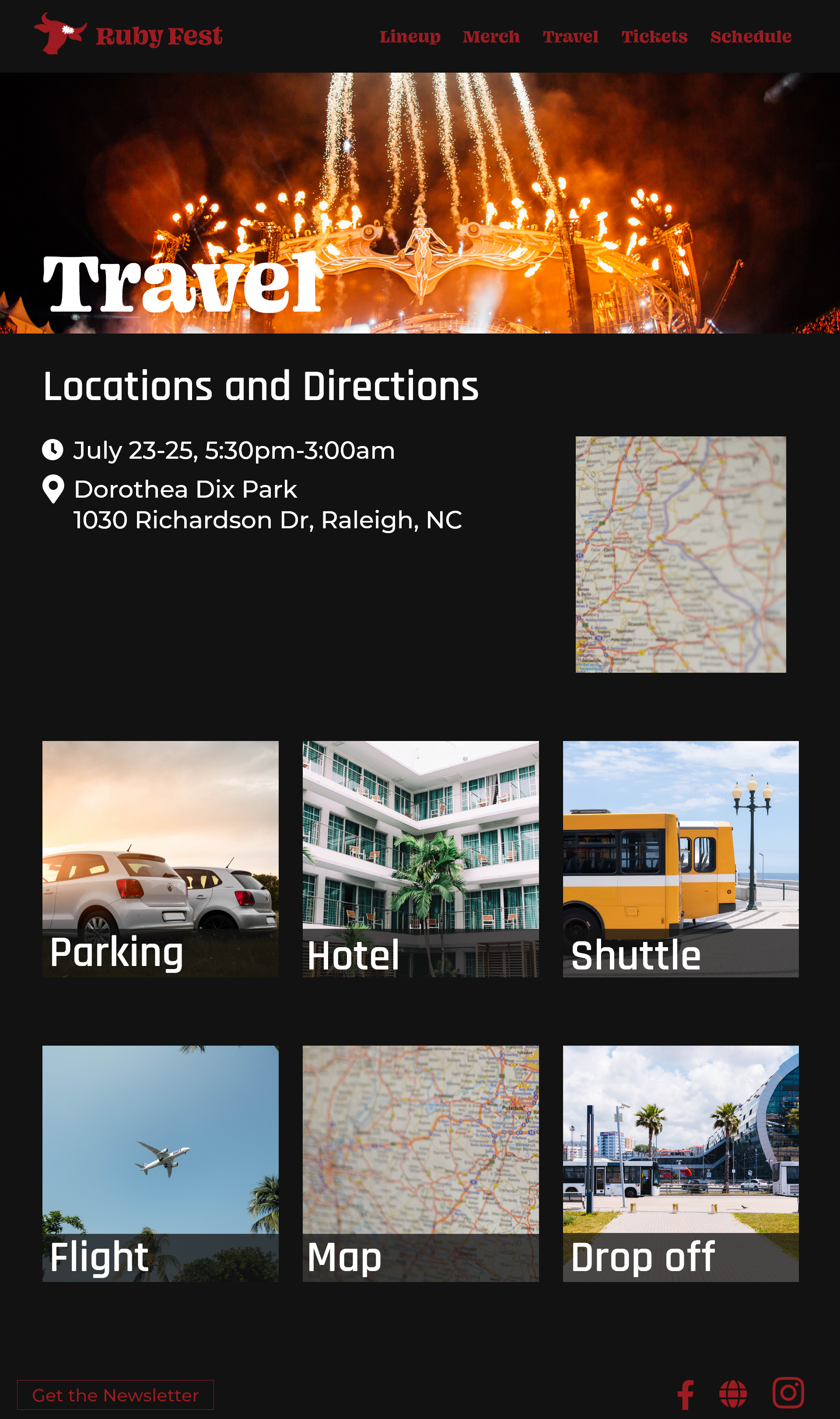Open the Shuttle card
840x1419 pixels.
680,858
